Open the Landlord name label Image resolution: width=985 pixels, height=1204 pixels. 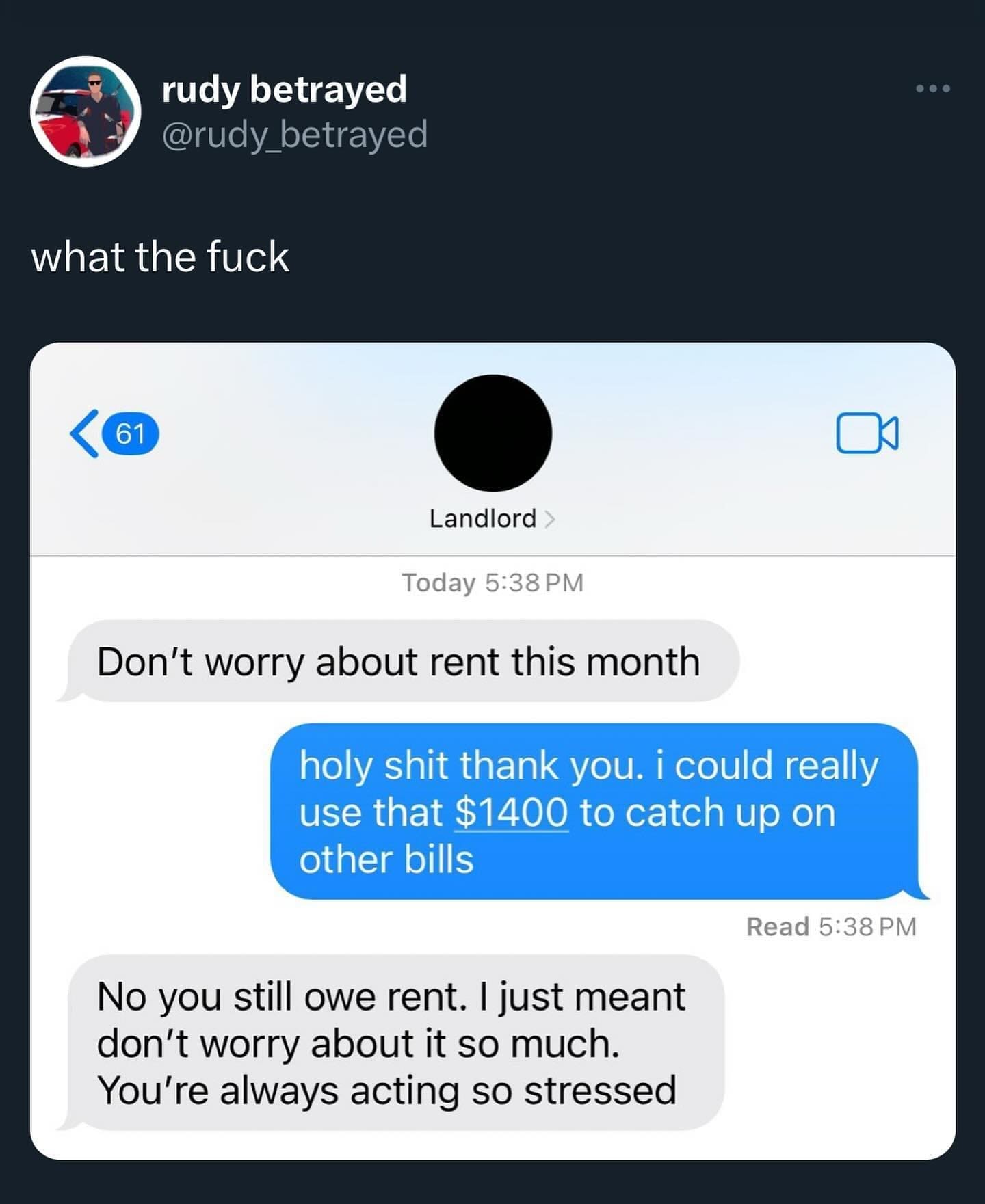tap(482, 518)
